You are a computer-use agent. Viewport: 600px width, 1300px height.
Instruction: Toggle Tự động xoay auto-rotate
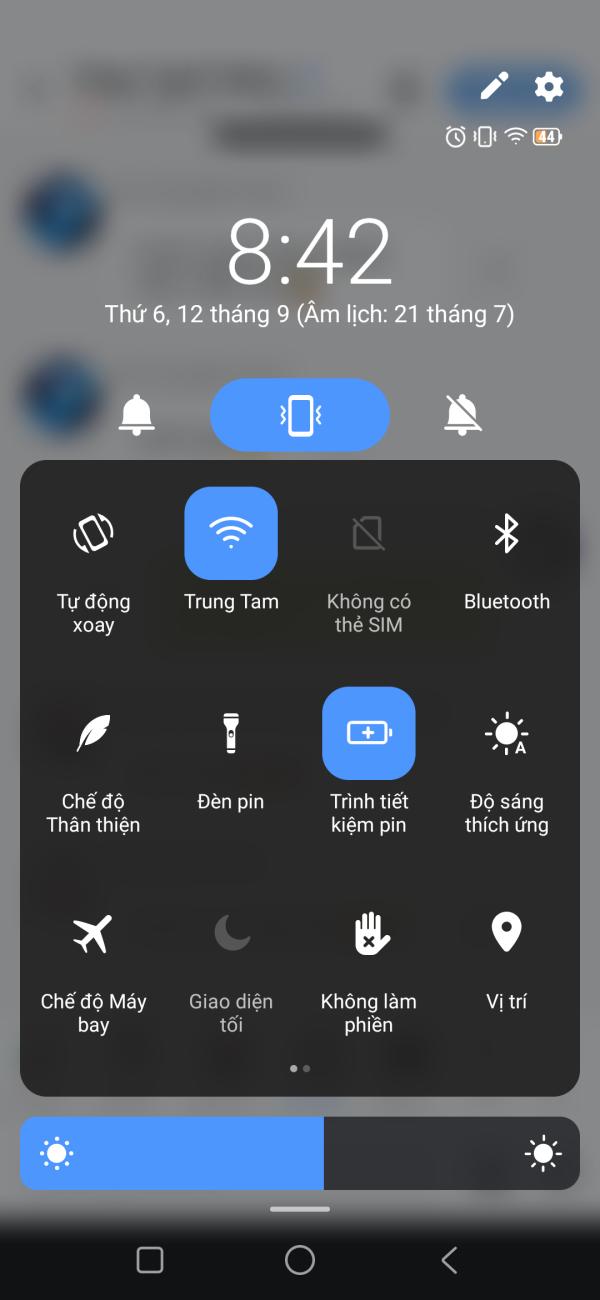pos(93,533)
